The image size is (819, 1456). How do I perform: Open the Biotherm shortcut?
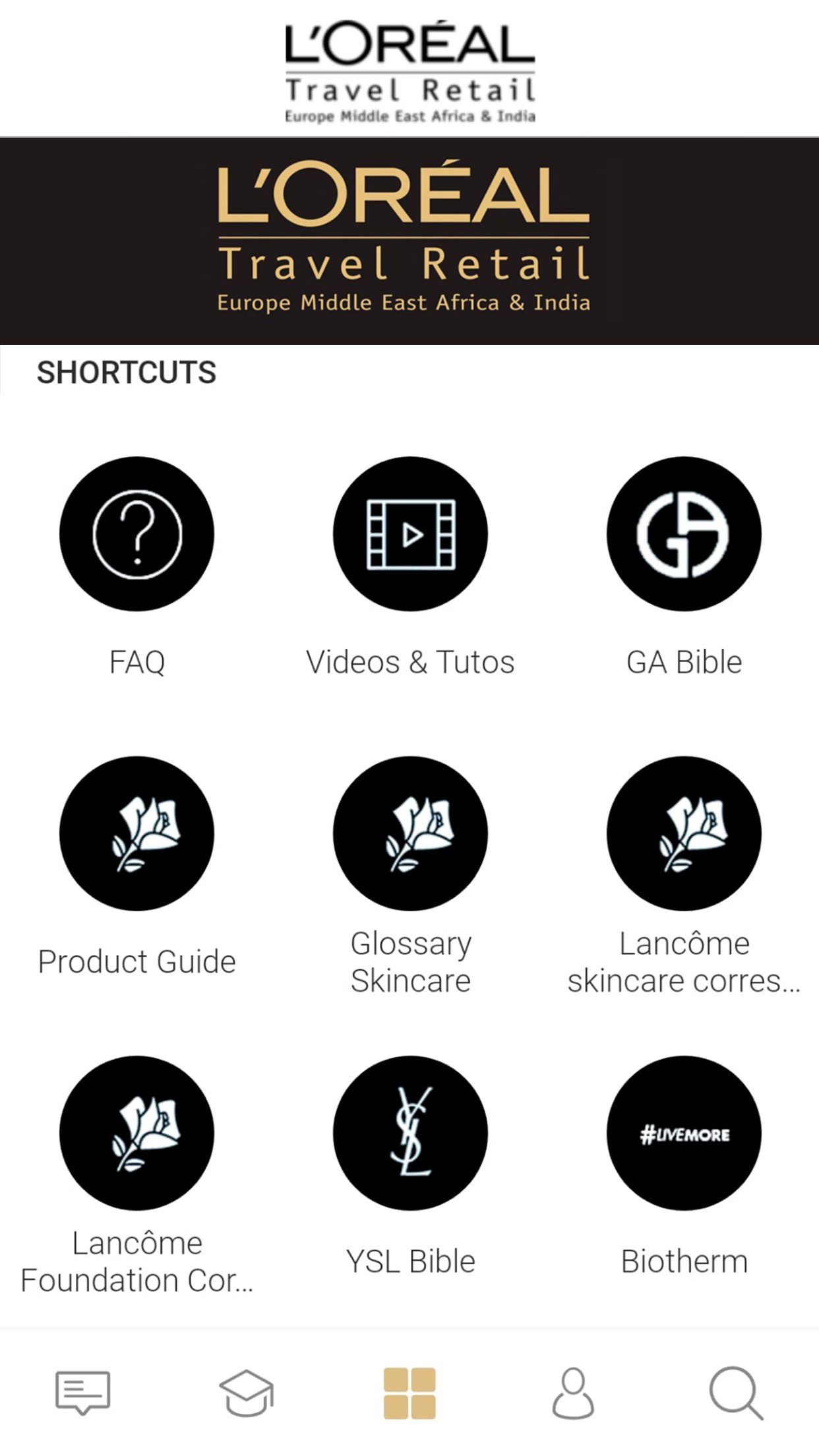(x=684, y=1133)
